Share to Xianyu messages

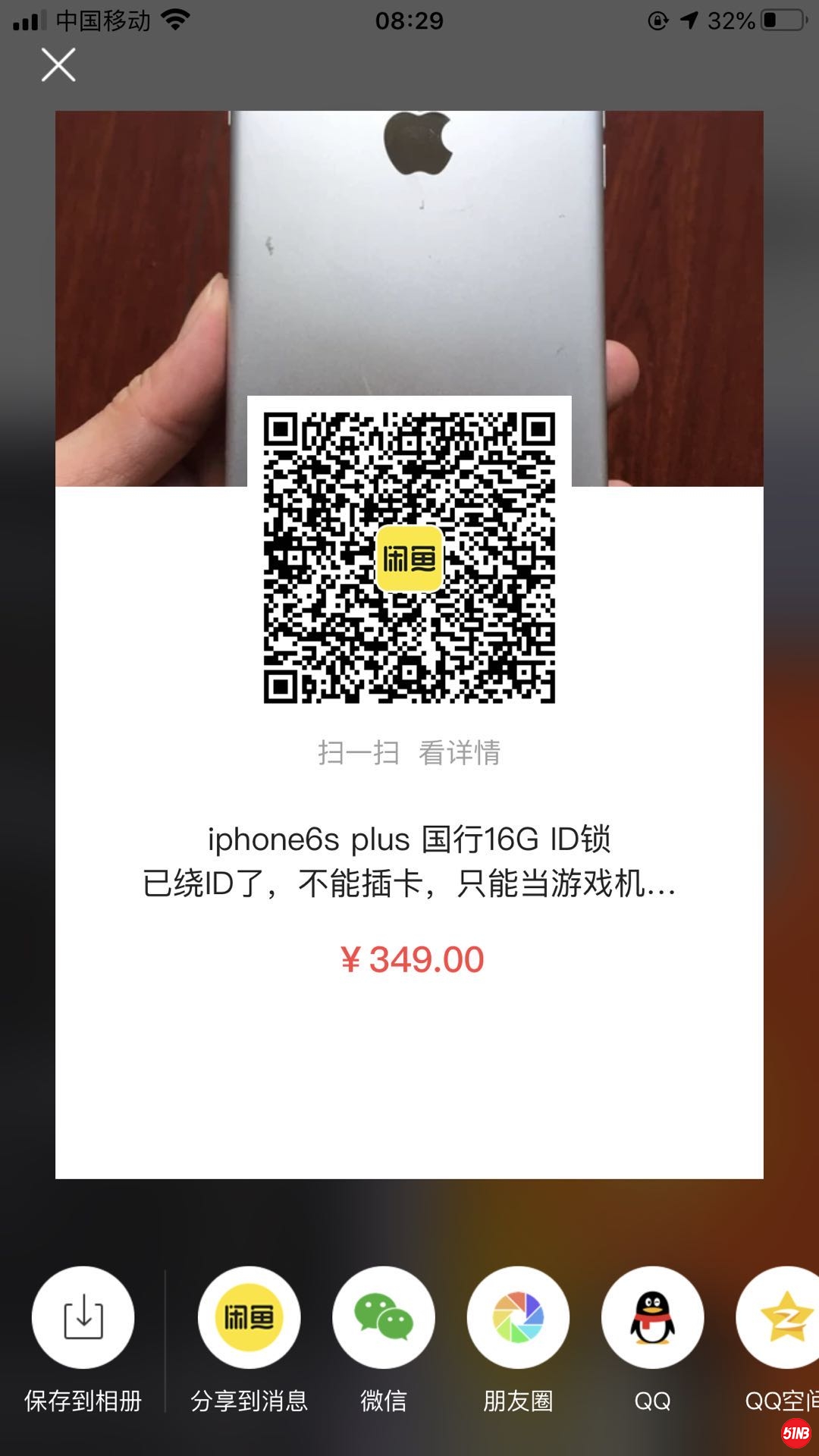coord(249,1318)
